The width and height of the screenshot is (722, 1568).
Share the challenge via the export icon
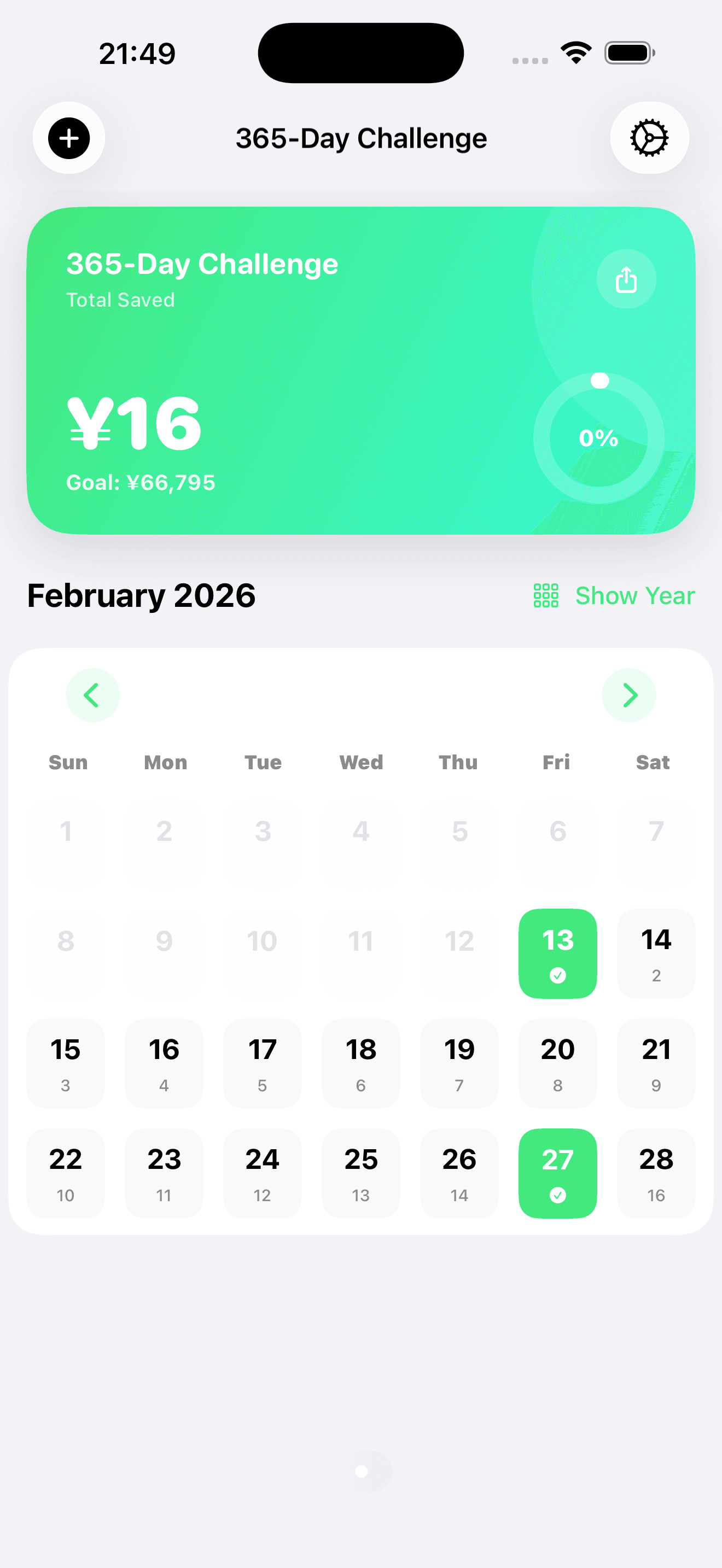[x=626, y=279]
